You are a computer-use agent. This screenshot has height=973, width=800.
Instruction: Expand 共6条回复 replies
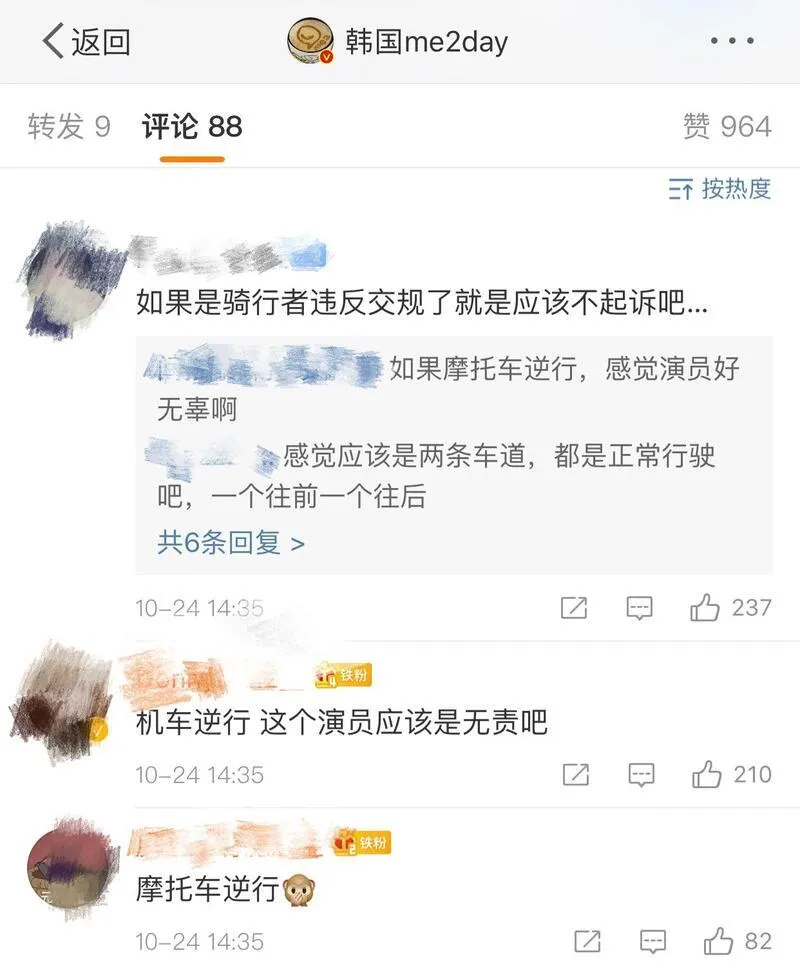230,543
